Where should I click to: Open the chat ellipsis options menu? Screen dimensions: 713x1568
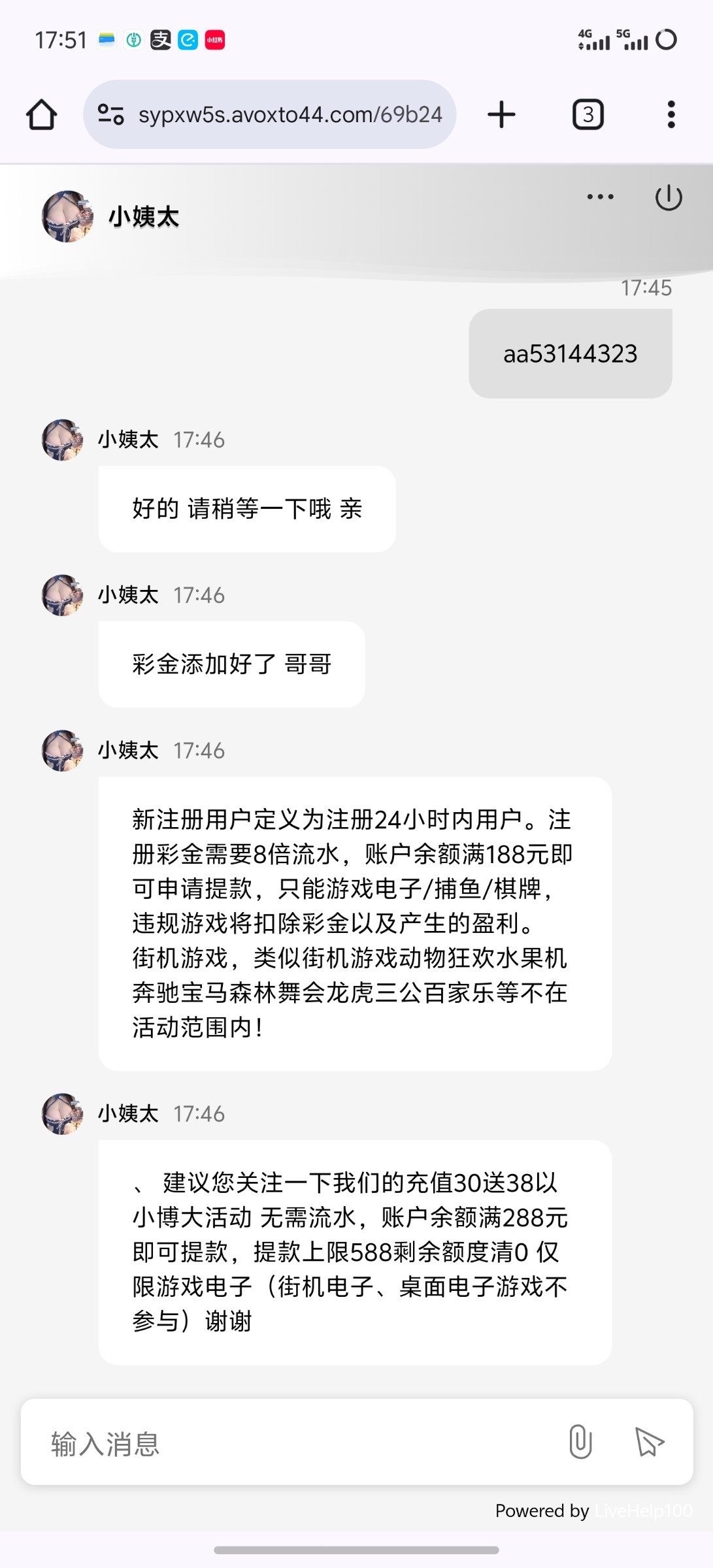[x=599, y=196]
